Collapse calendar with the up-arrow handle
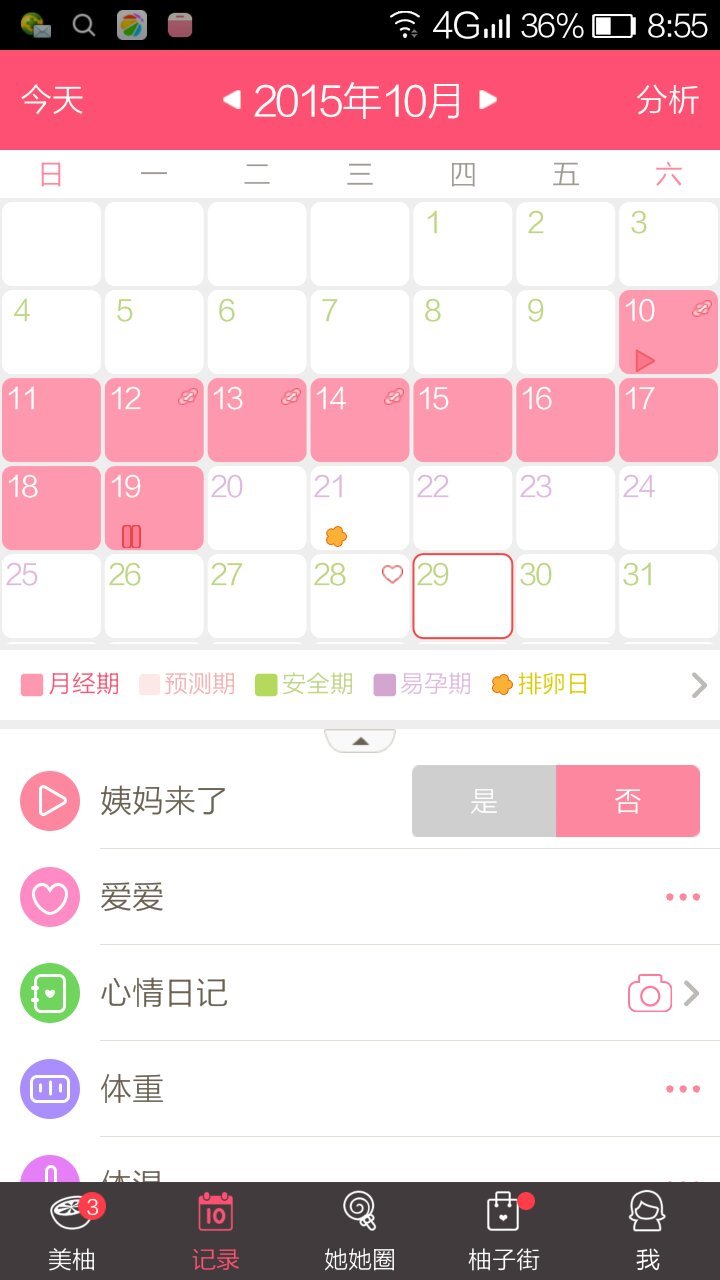The image size is (720, 1280). tap(360, 741)
